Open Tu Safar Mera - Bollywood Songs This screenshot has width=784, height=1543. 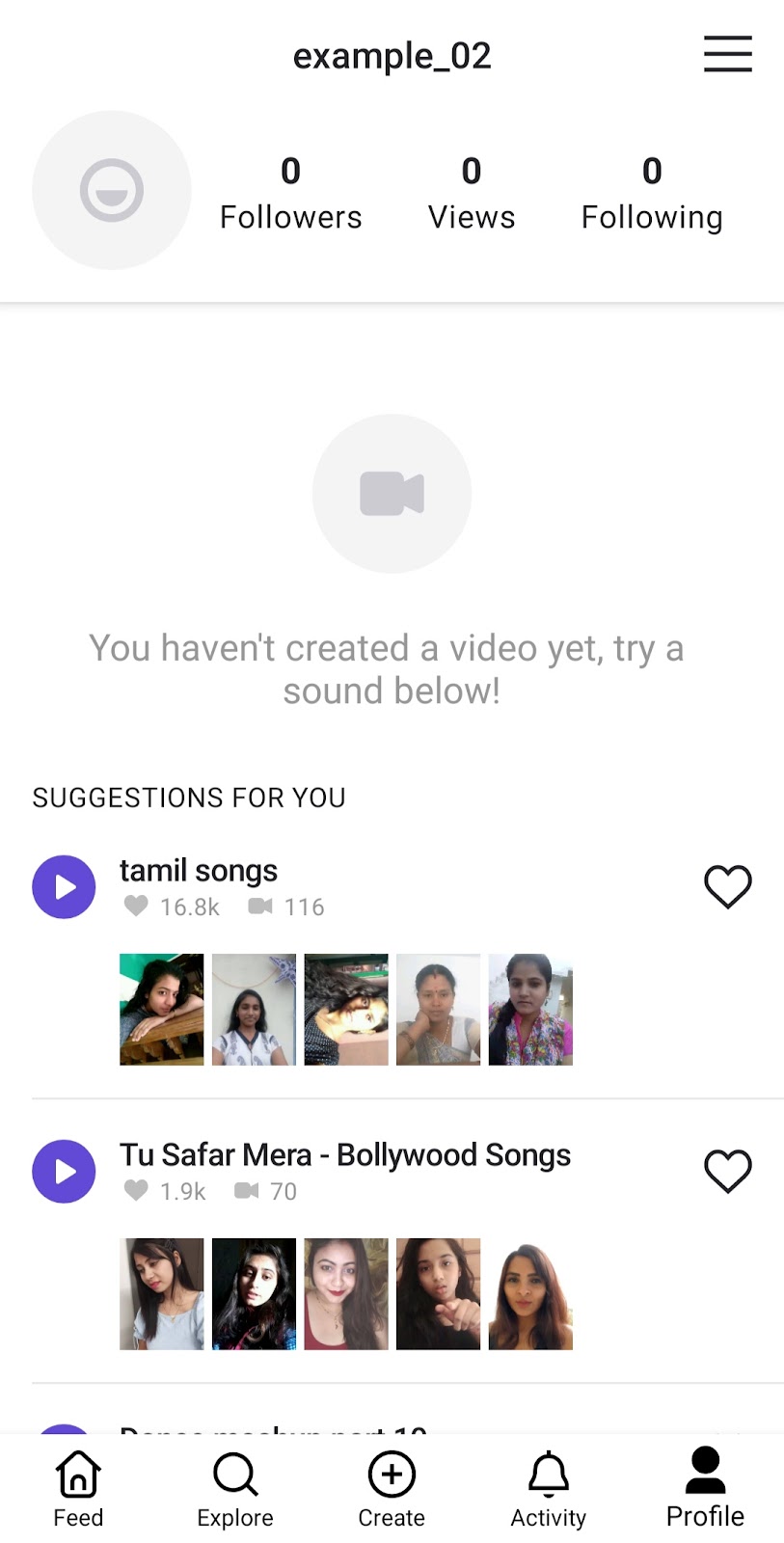tap(344, 1155)
